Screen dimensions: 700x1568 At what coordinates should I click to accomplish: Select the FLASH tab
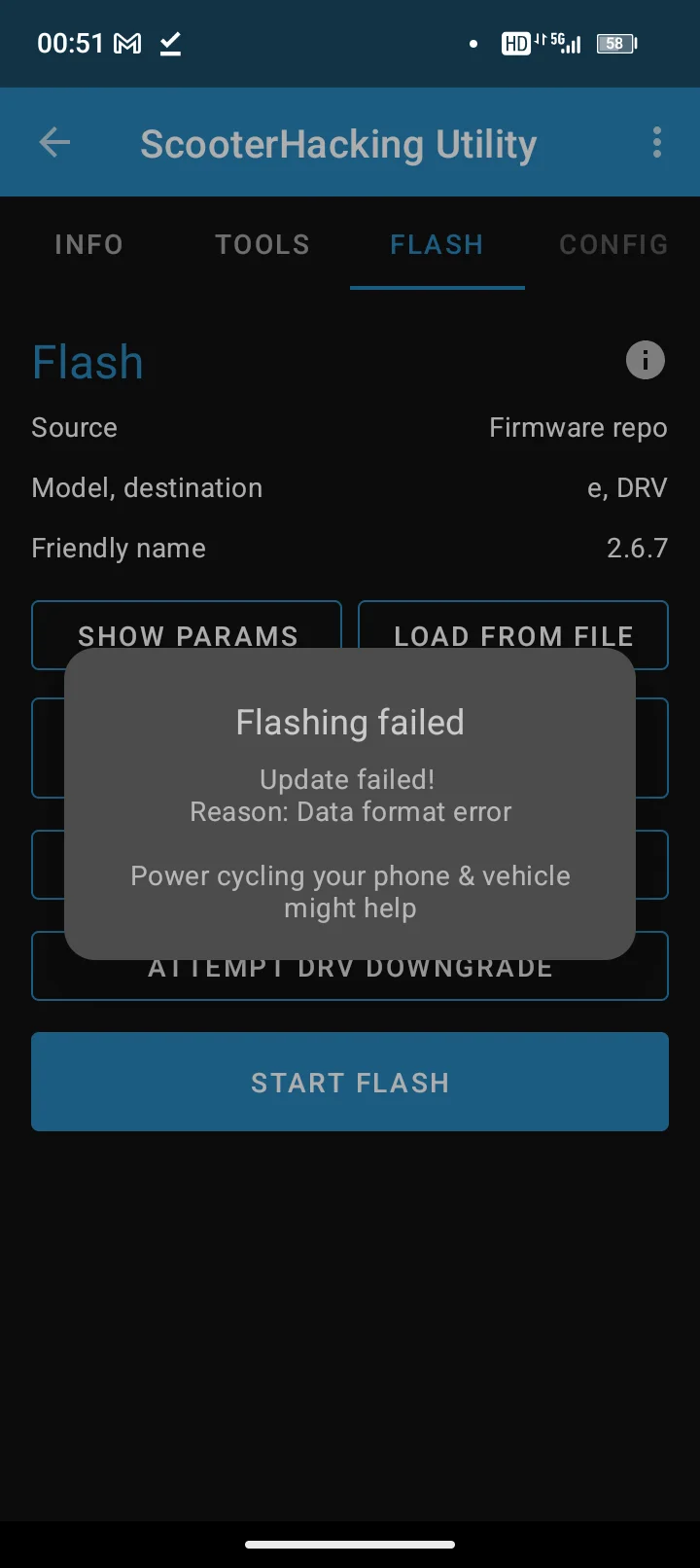click(437, 244)
